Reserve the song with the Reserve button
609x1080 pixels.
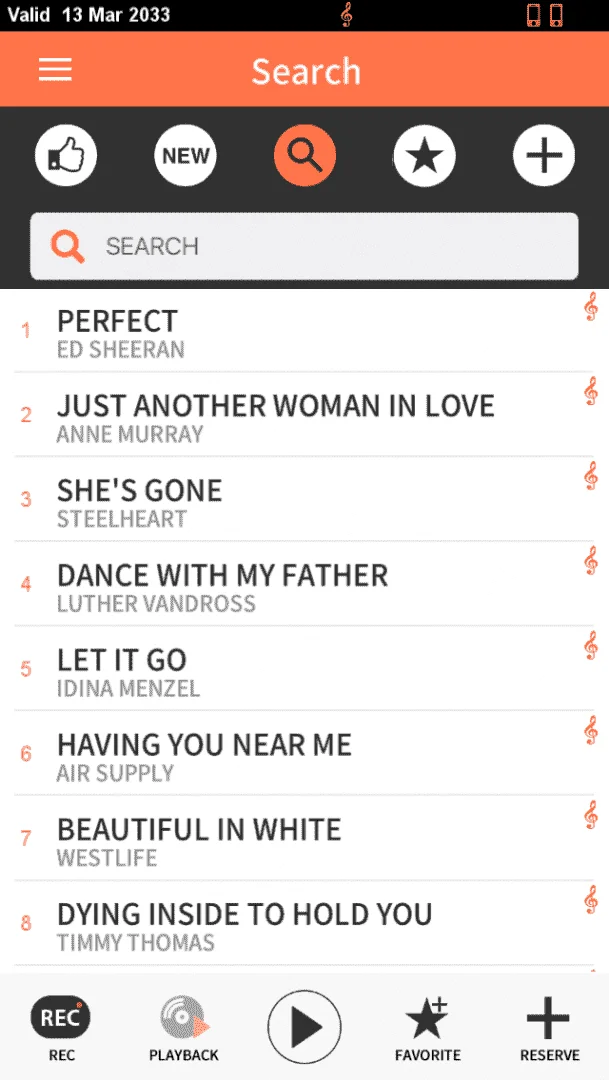pos(549,1028)
